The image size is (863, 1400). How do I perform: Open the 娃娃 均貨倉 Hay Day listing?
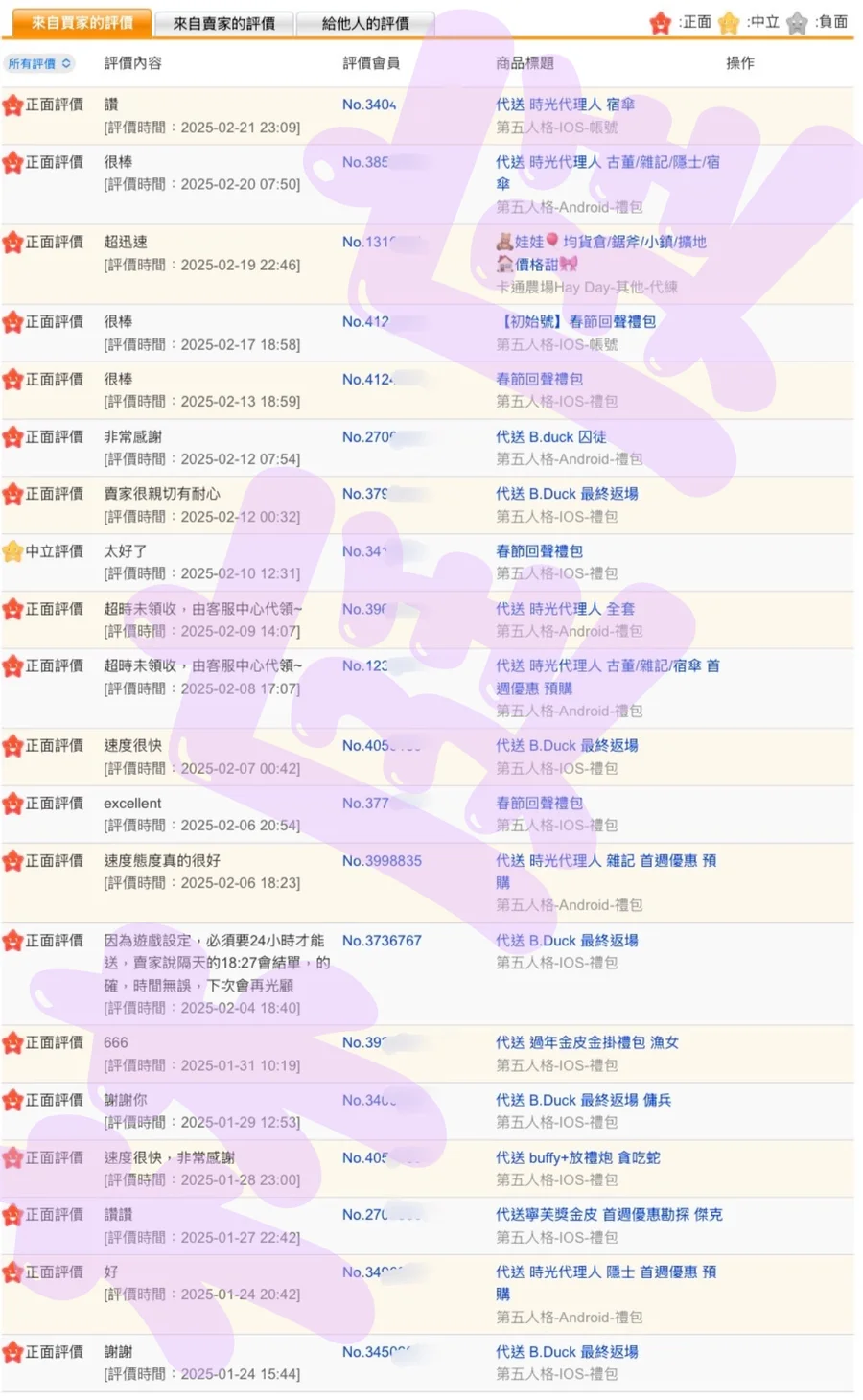pyautogui.click(x=610, y=242)
